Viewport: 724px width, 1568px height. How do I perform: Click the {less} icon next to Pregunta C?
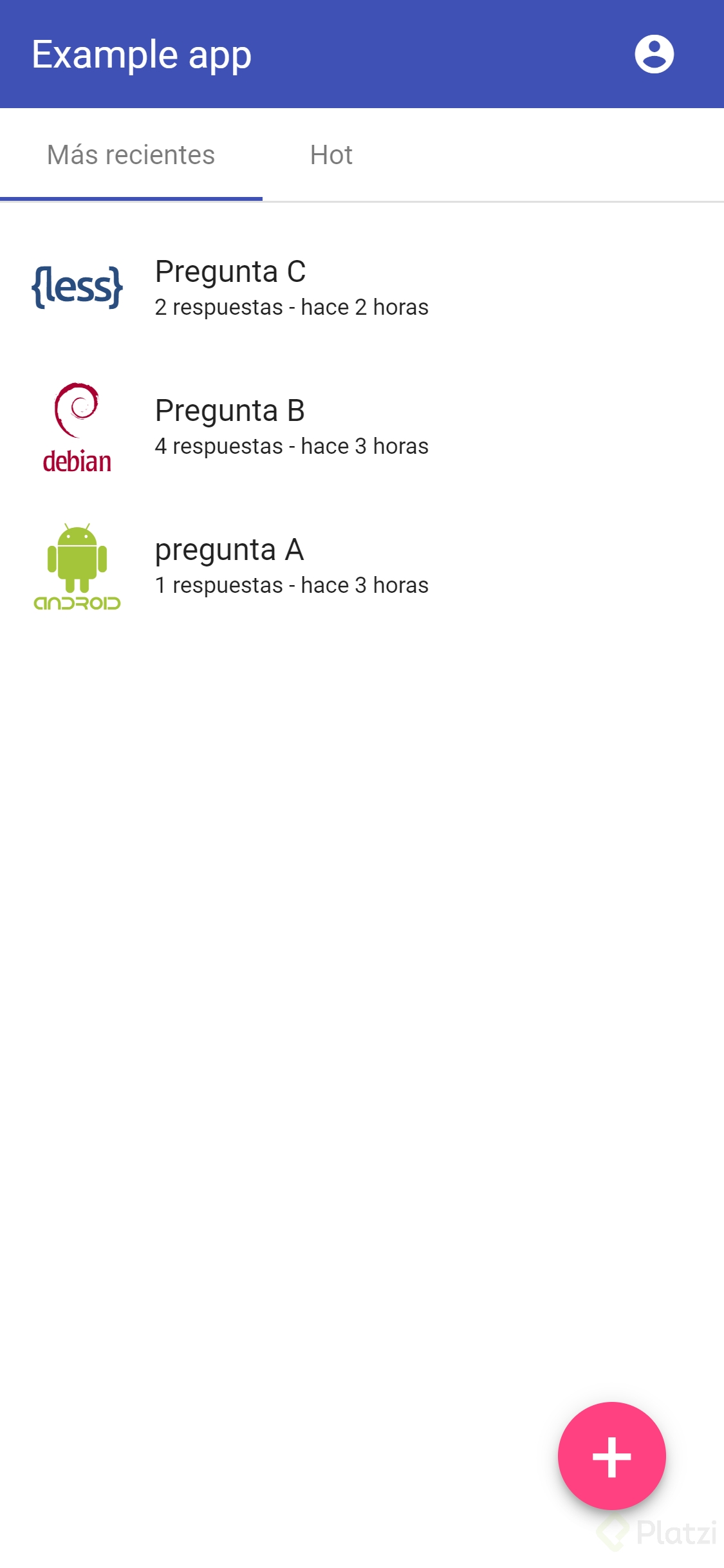click(77, 285)
